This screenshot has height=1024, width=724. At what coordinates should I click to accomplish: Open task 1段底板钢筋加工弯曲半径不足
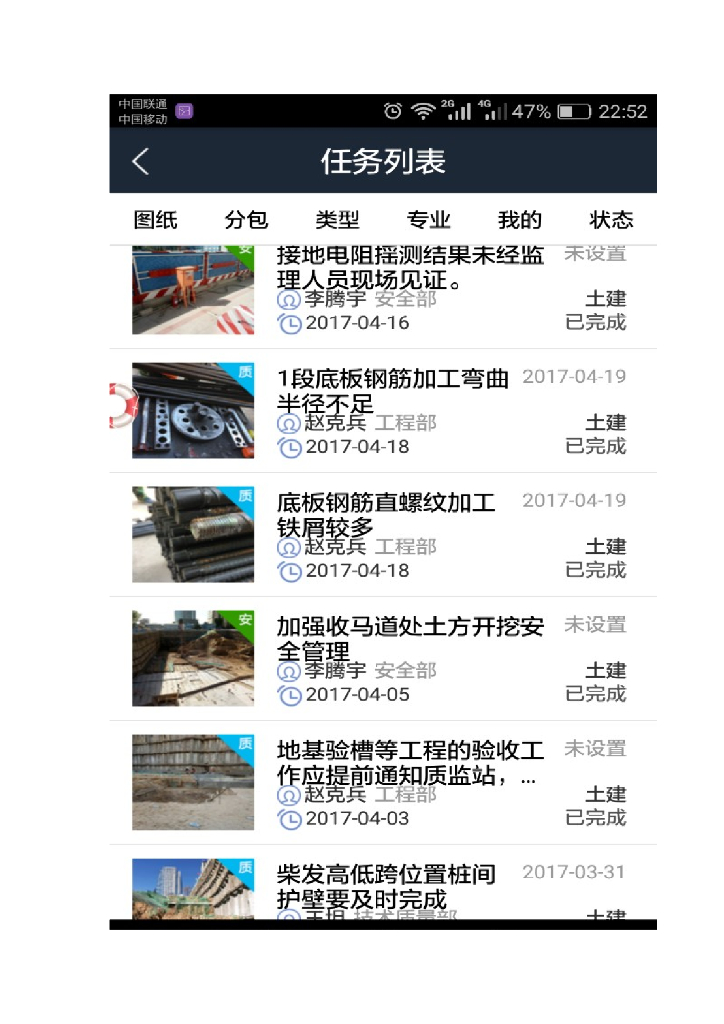pos(393,390)
